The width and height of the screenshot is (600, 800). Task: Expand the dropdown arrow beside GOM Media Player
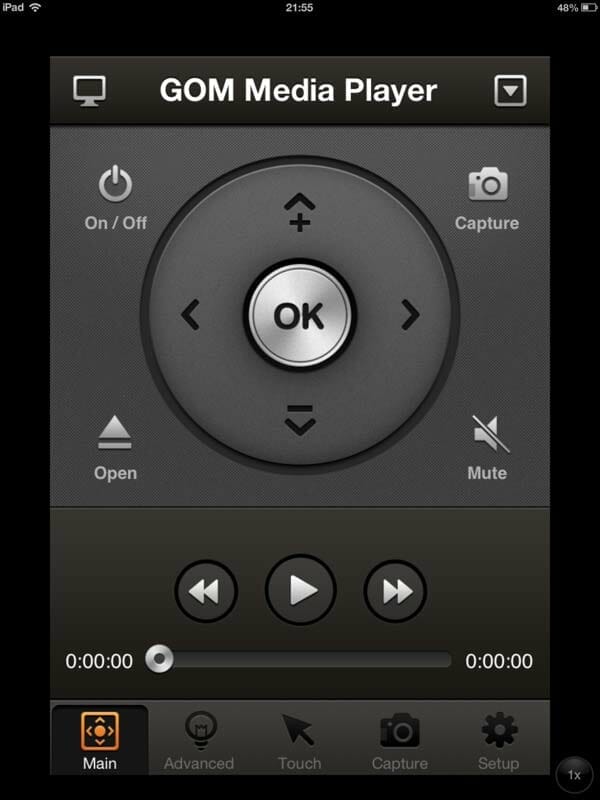click(510, 91)
